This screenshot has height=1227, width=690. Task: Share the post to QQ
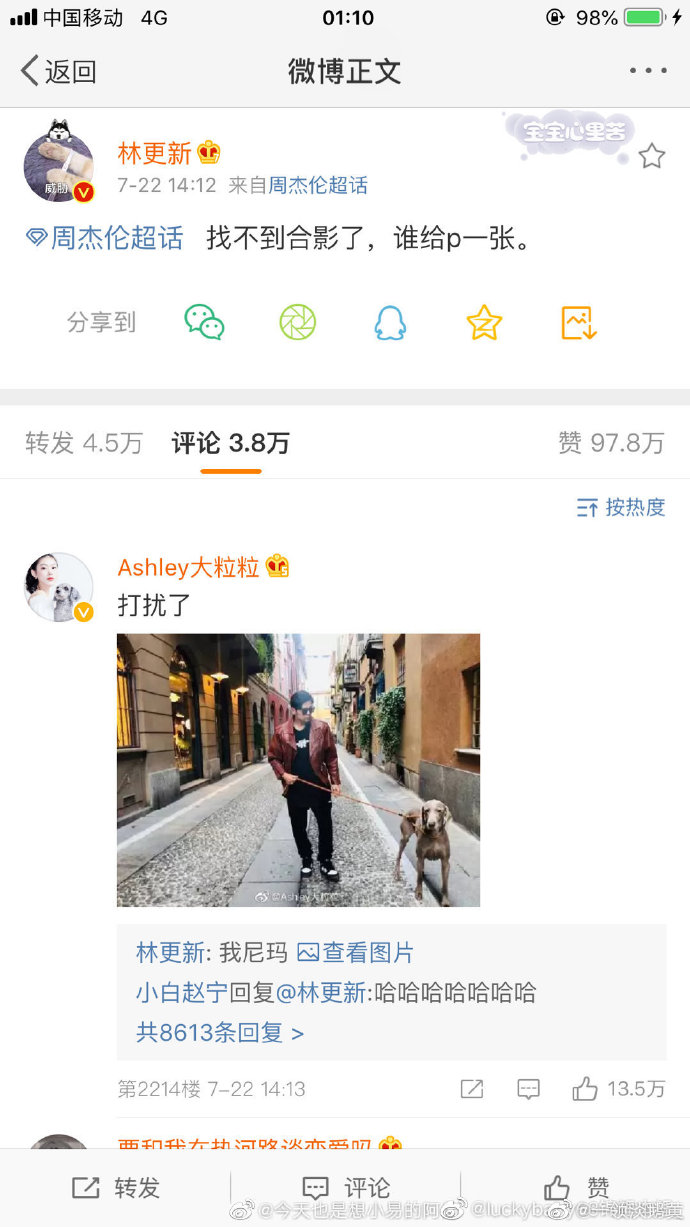point(390,322)
